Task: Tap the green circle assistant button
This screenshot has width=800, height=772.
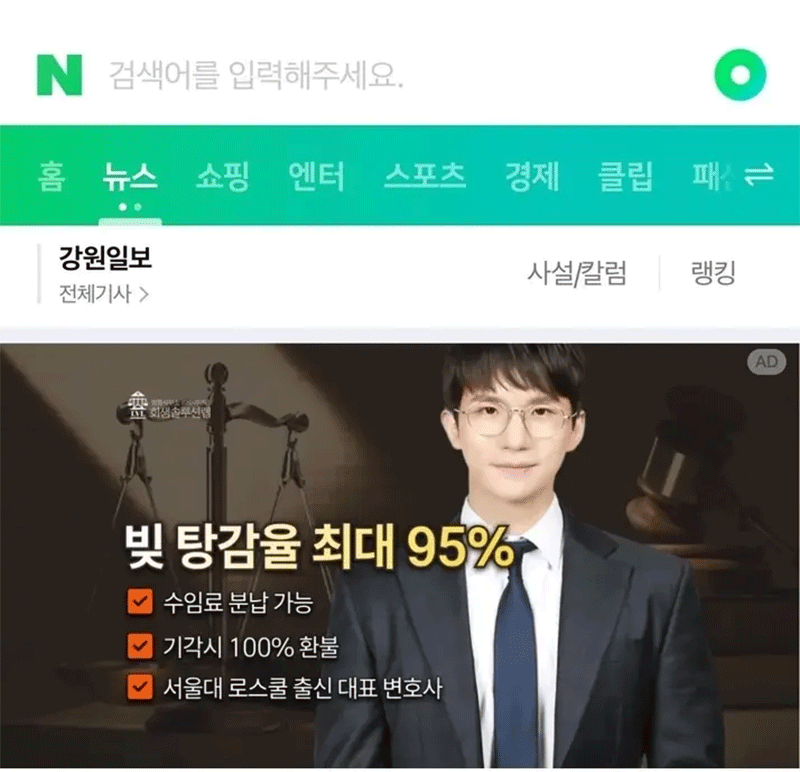Action: pos(740,75)
